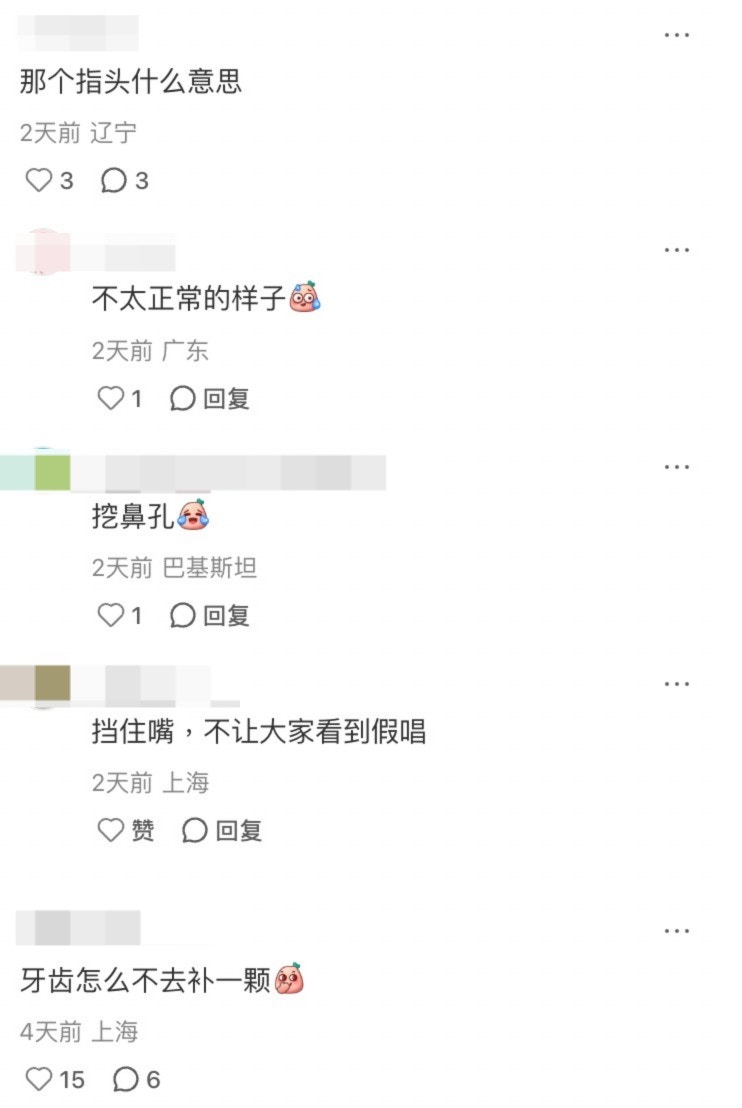Like the comment 牙齿怎么不去补一颗
The image size is (742, 1108).
pyautogui.click(x=38, y=1080)
